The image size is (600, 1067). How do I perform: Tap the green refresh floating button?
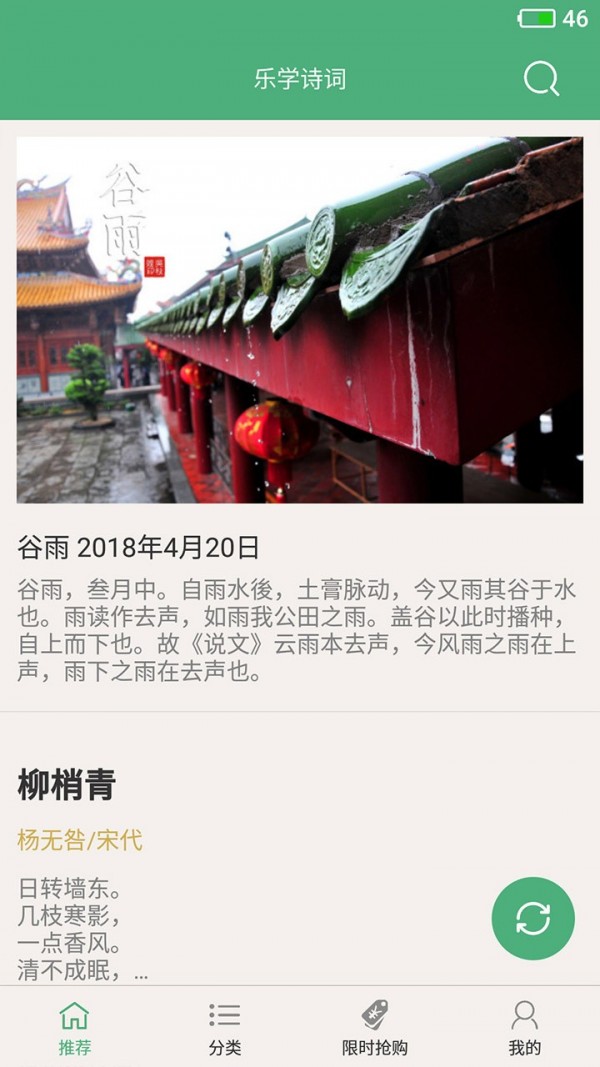coord(533,918)
